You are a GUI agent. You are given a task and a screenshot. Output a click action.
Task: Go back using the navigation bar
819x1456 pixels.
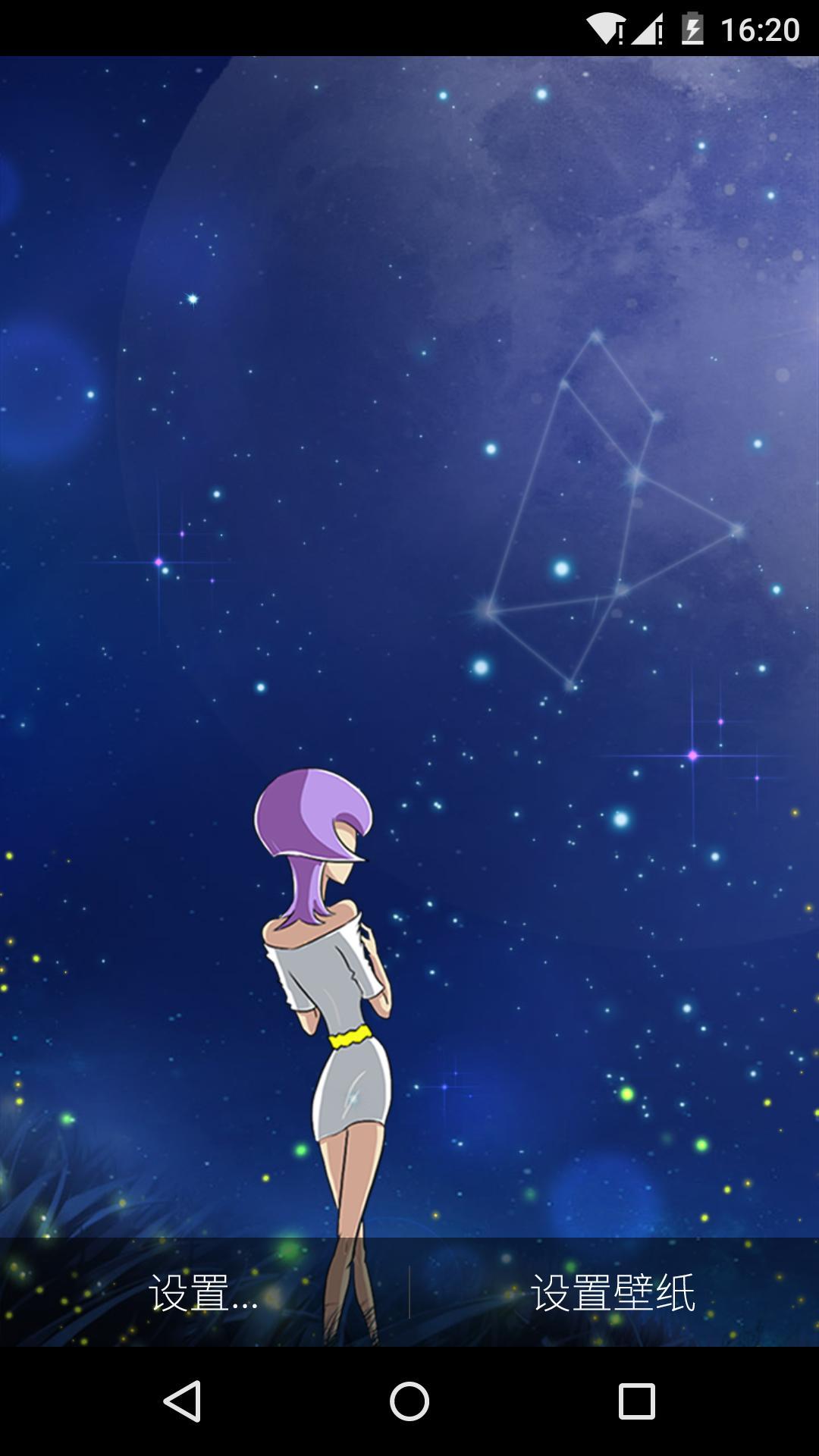pos(182,1401)
